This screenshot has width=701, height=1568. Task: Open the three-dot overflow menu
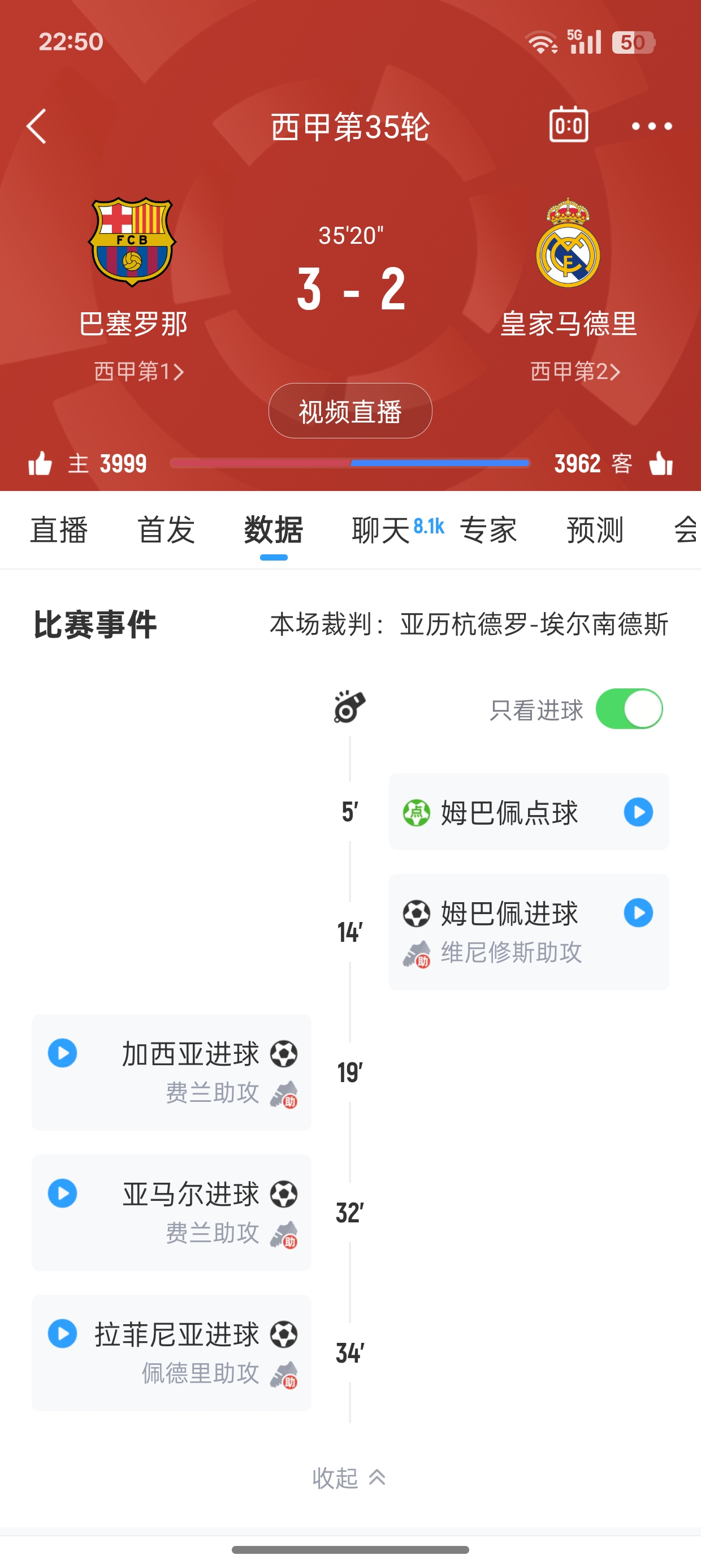tap(651, 127)
